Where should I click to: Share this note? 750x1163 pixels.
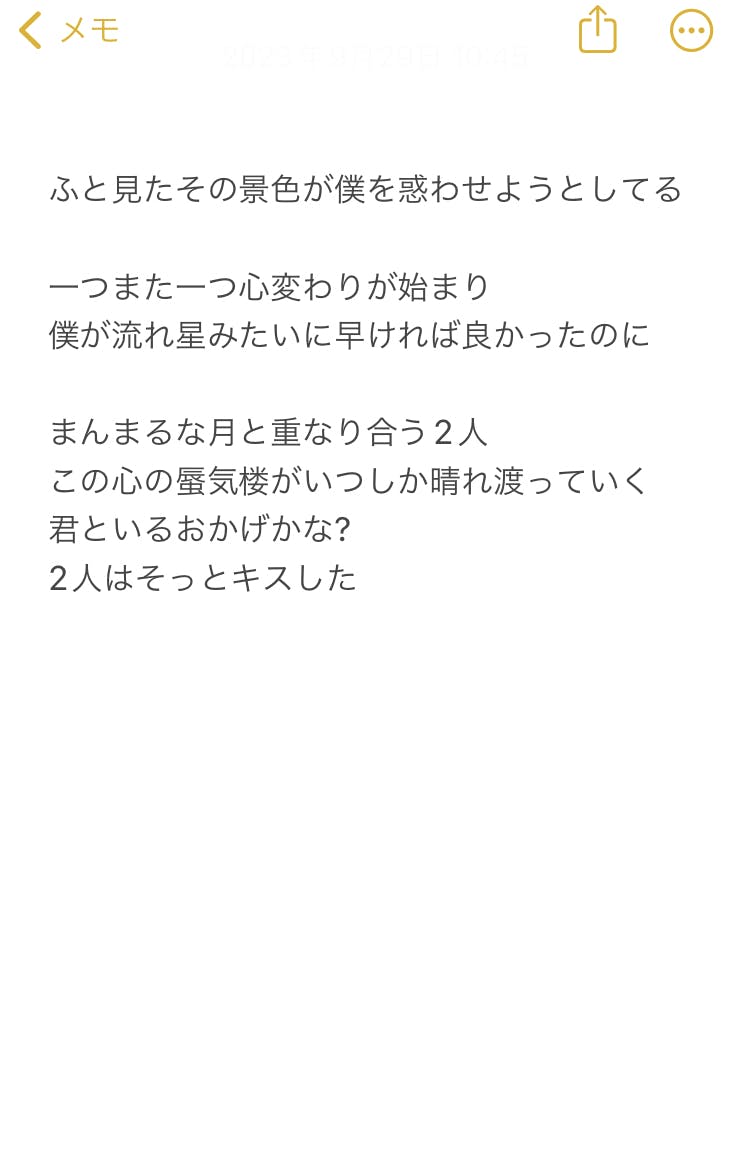[x=597, y=30]
